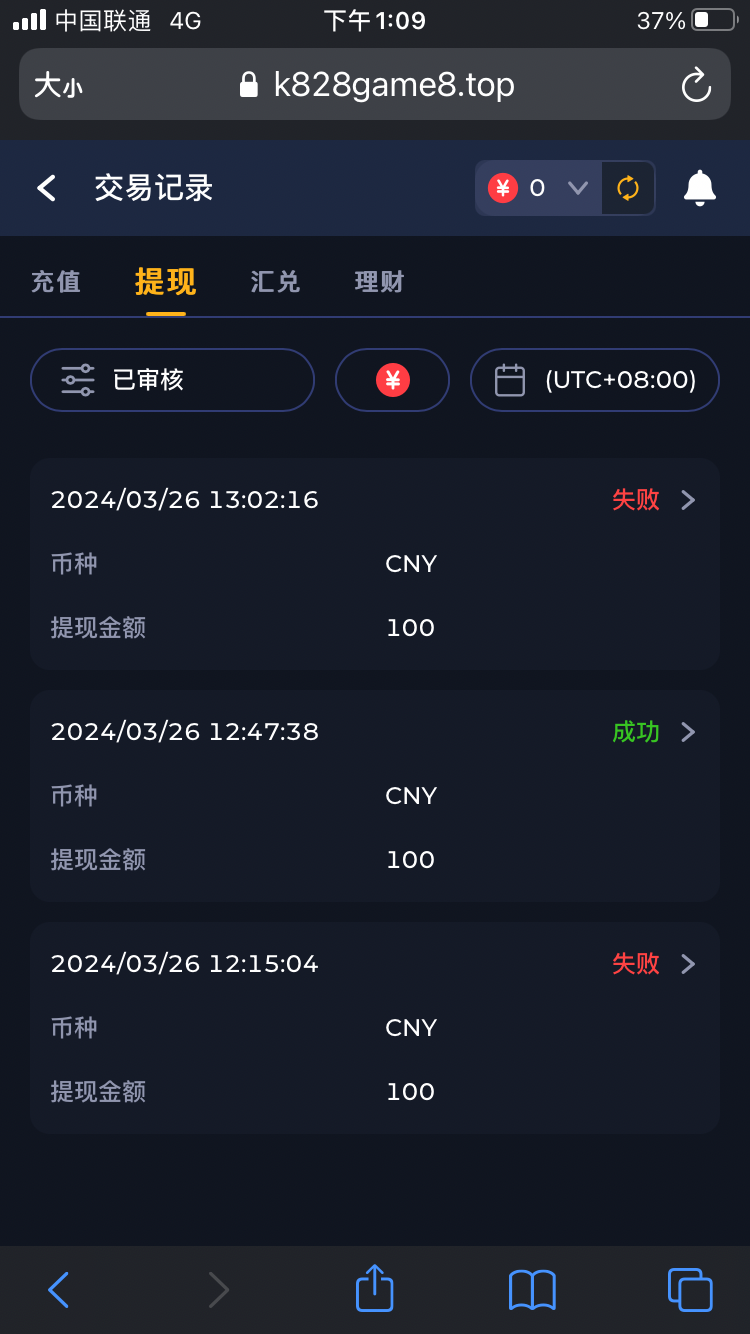Open Safari bookmarks
Image resolution: width=750 pixels, height=1334 pixels.
pos(532,1289)
